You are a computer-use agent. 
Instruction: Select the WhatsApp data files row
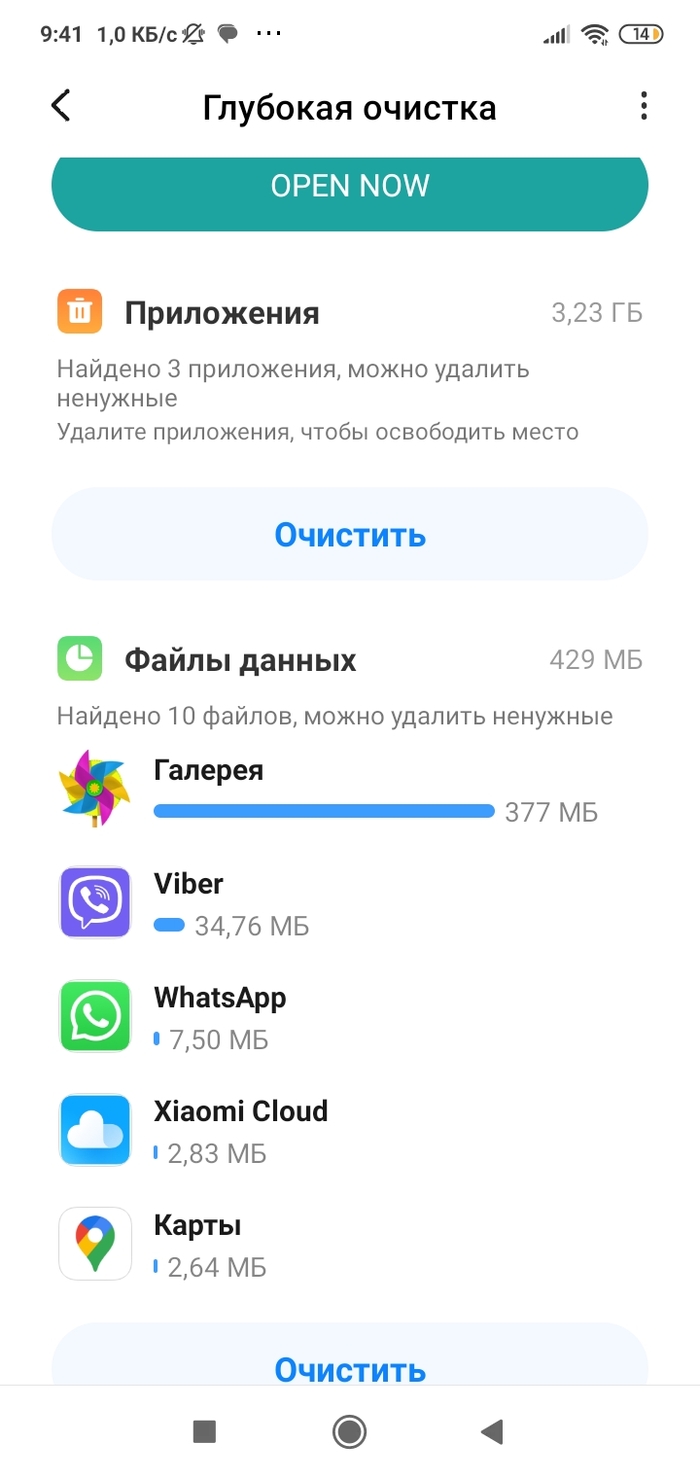tap(350, 1017)
